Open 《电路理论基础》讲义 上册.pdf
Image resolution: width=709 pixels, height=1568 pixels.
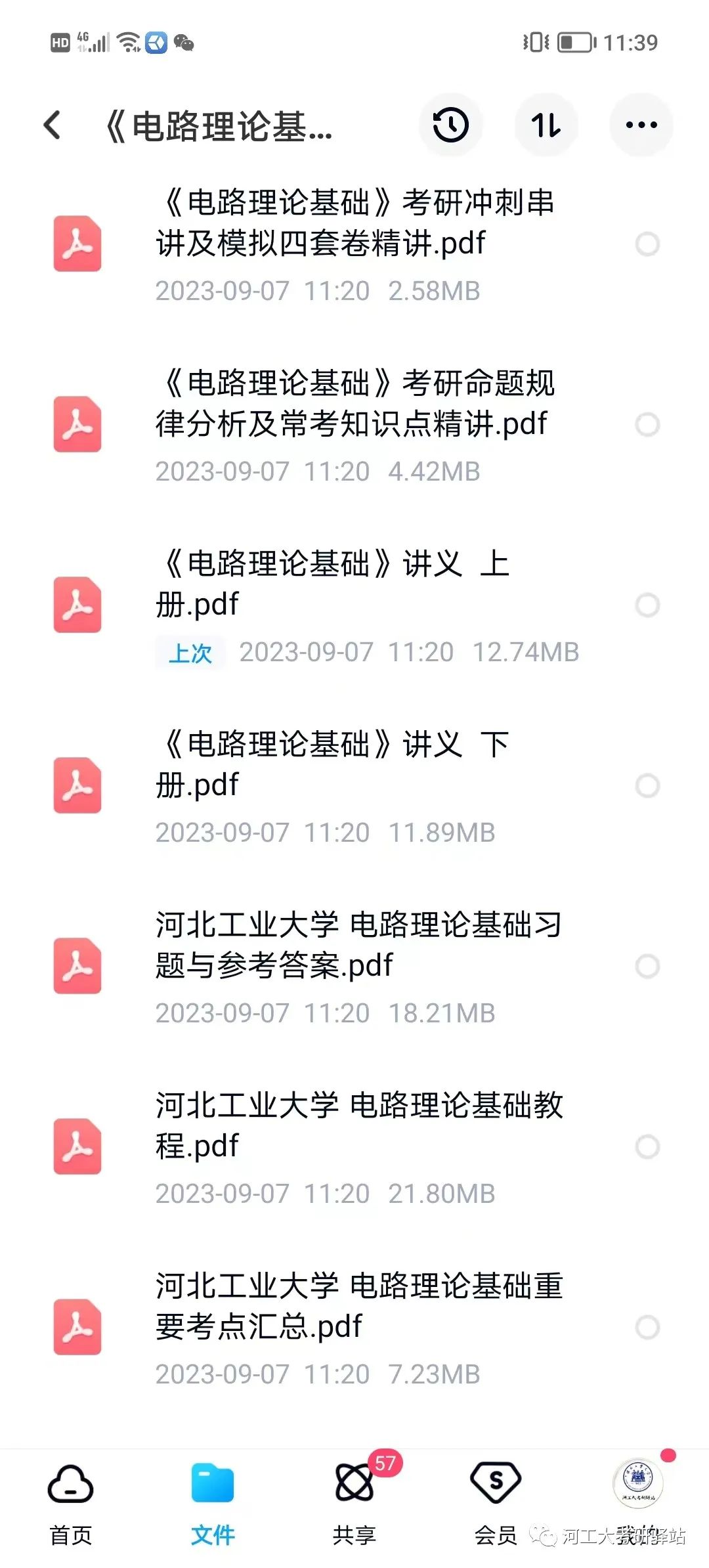click(x=354, y=605)
